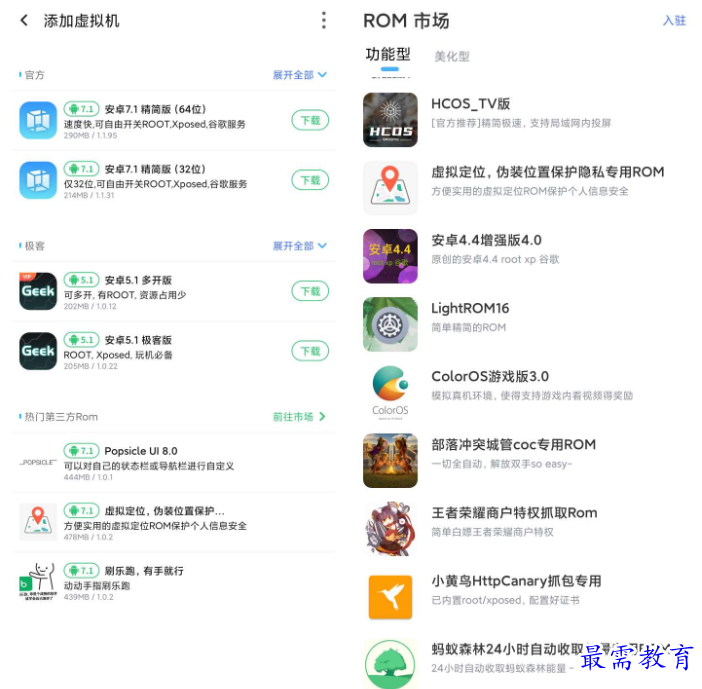Open ColorOS游戏版3.0 ROM
Screen dimensions: 702x689
pos(490,377)
